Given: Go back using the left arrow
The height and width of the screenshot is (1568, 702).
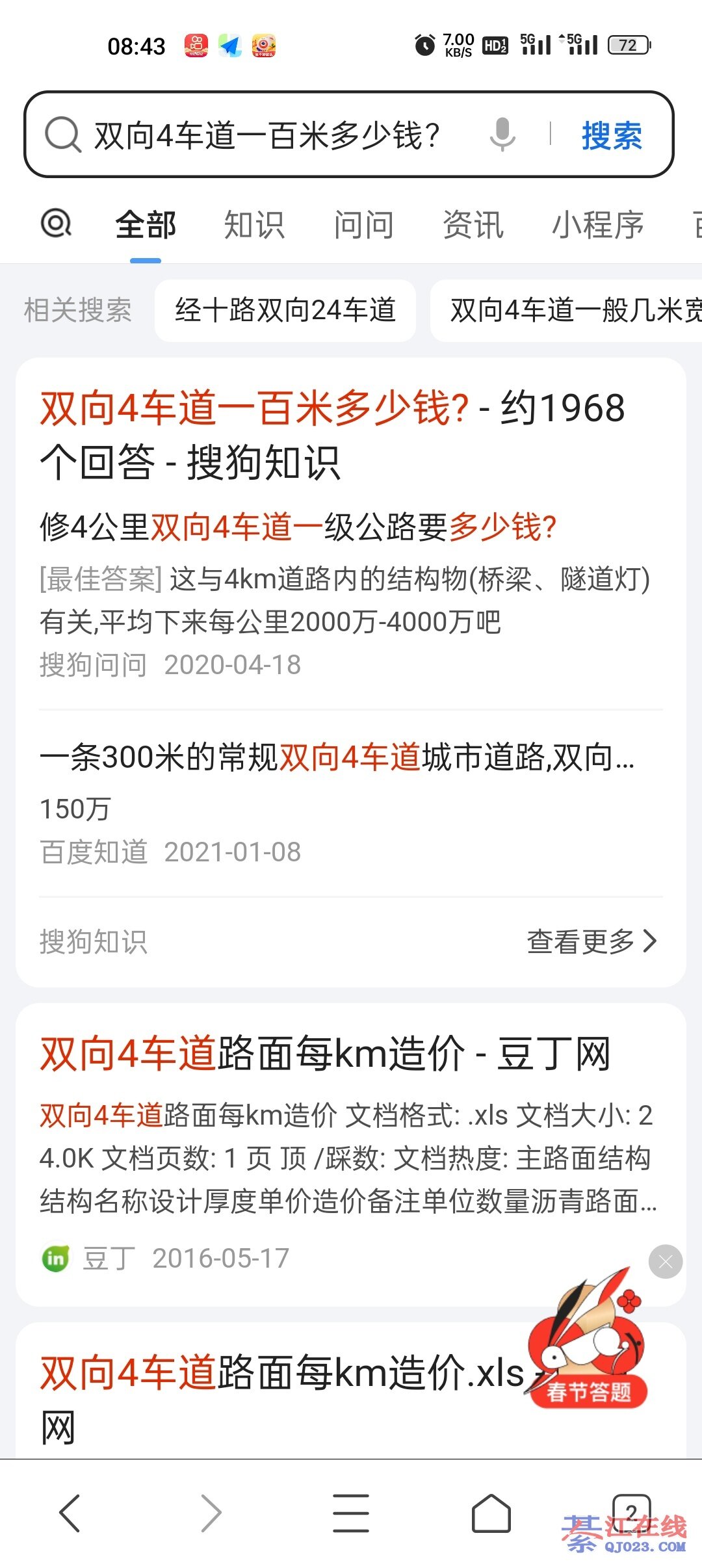Looking at the screenshot, I should (x=70, y=1513).
